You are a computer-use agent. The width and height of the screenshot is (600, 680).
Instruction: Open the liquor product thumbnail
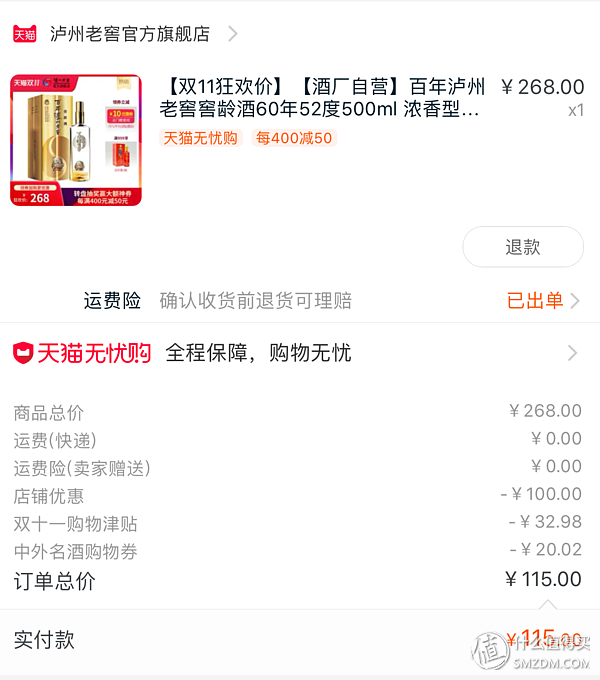[x=76, y=140]
